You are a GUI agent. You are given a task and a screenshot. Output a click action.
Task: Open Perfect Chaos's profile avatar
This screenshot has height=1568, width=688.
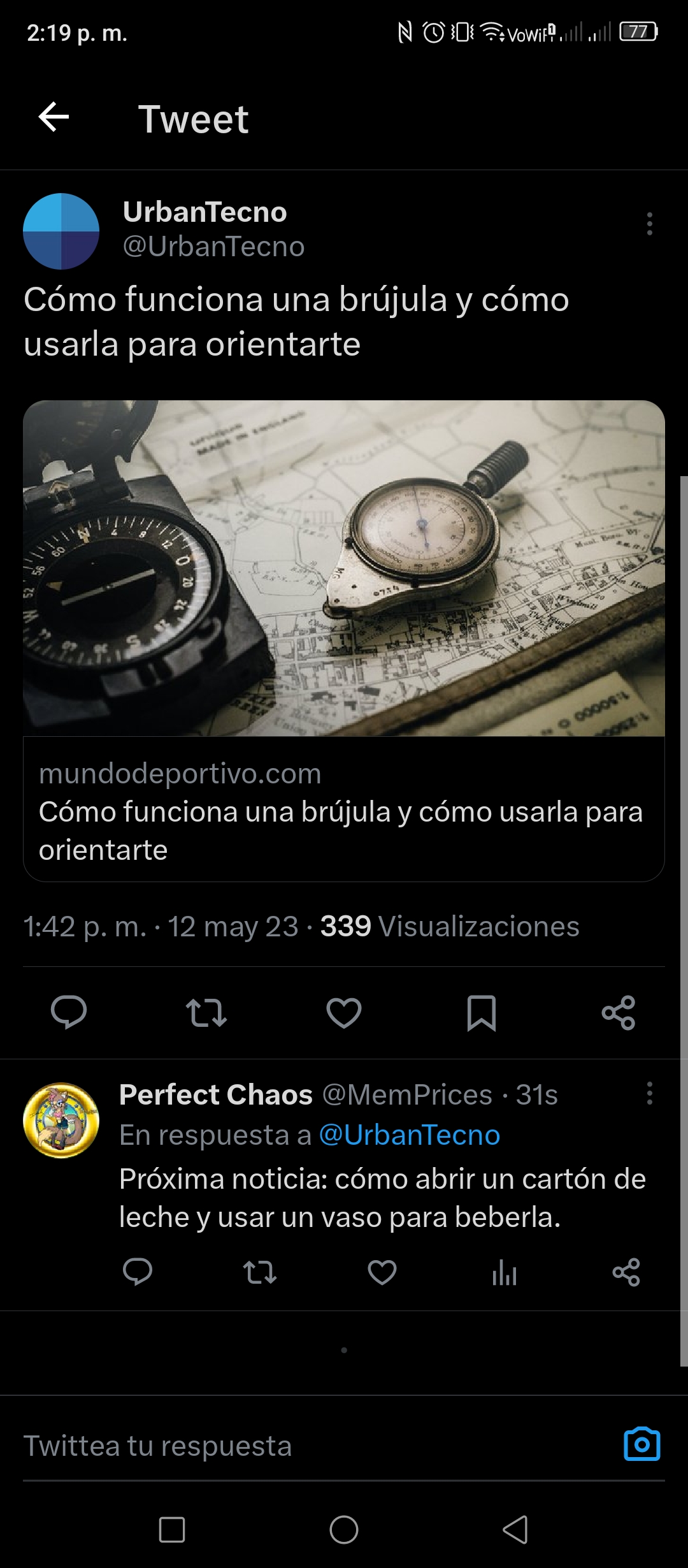point(61,1120)
